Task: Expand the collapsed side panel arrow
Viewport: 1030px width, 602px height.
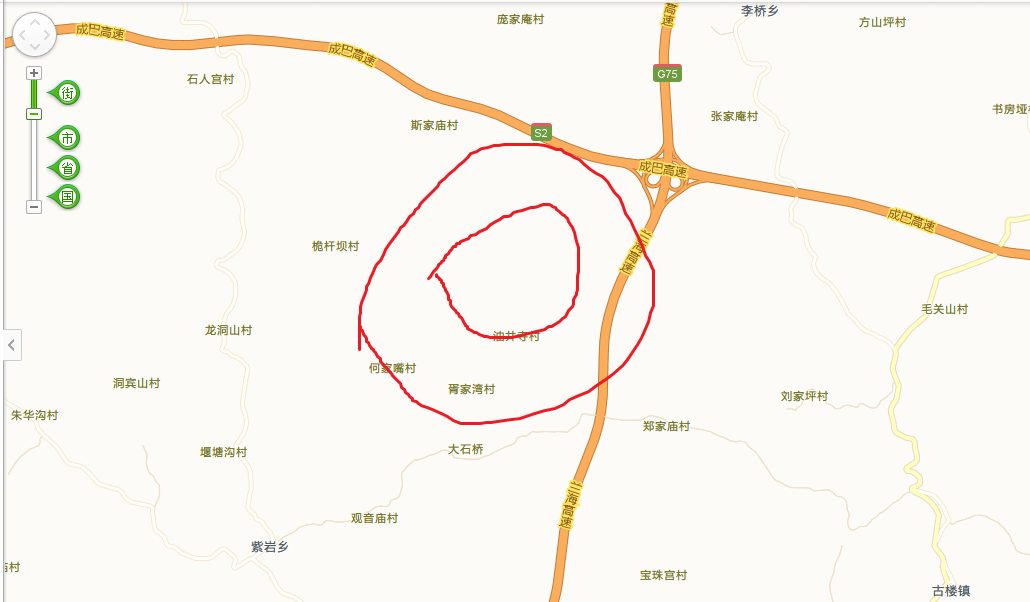Action: click(x=11, y=345)
